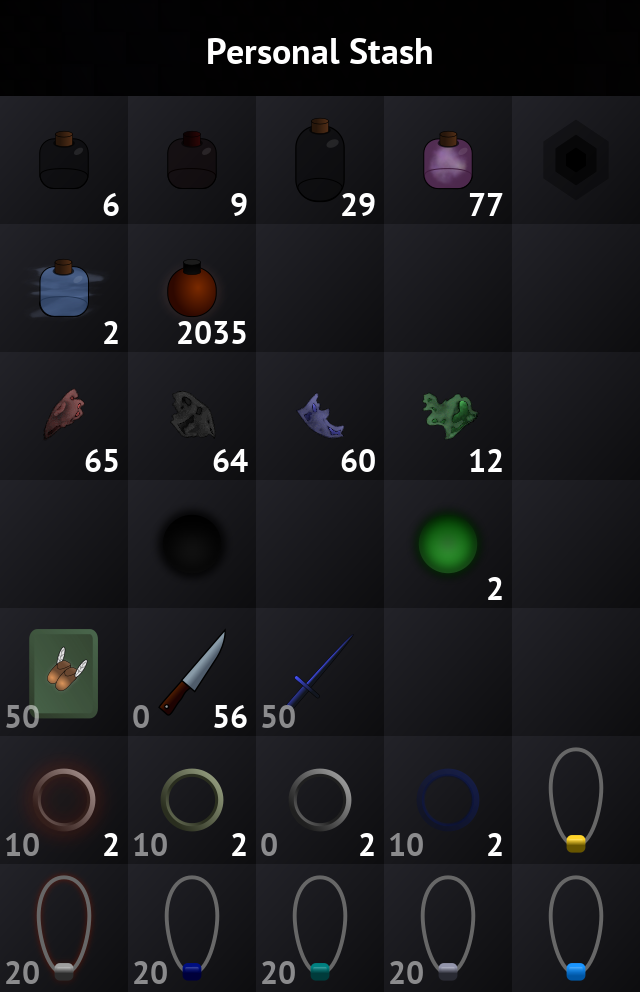Select the yellow gem necklace
The height and width of the screenshot is (992, 640).
[576, 800]
